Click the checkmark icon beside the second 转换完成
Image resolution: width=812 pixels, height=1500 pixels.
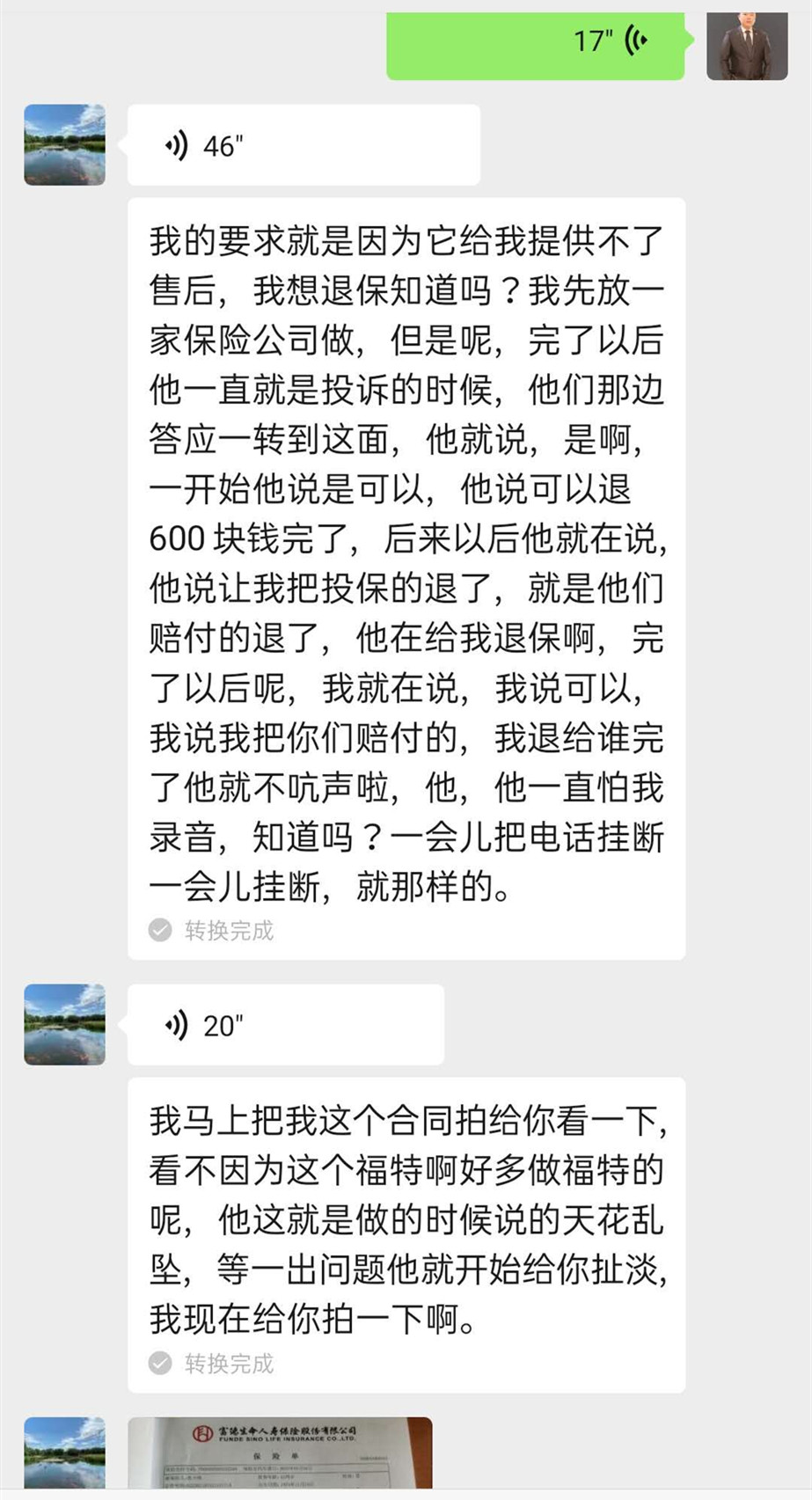tap(159, 1365)
